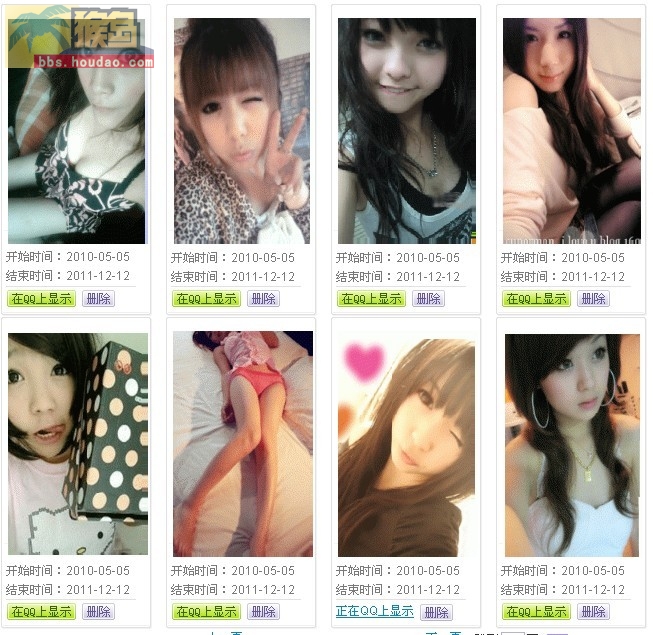Open the pink heart photo thumbnail
Image resolution: width=653 pixels, height=635 pixels.
[x=406, y=443]
